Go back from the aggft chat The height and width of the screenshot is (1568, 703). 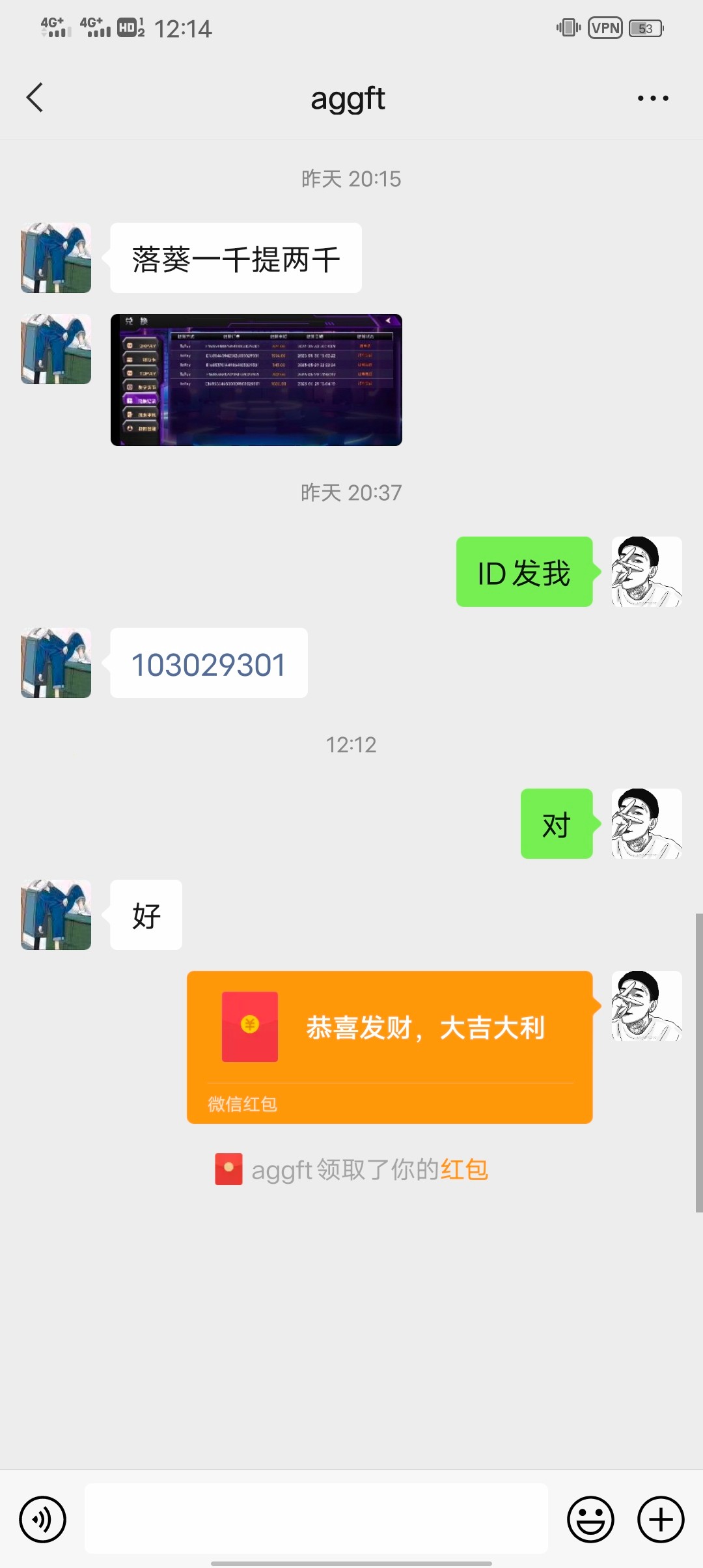(x=35, y=98)
